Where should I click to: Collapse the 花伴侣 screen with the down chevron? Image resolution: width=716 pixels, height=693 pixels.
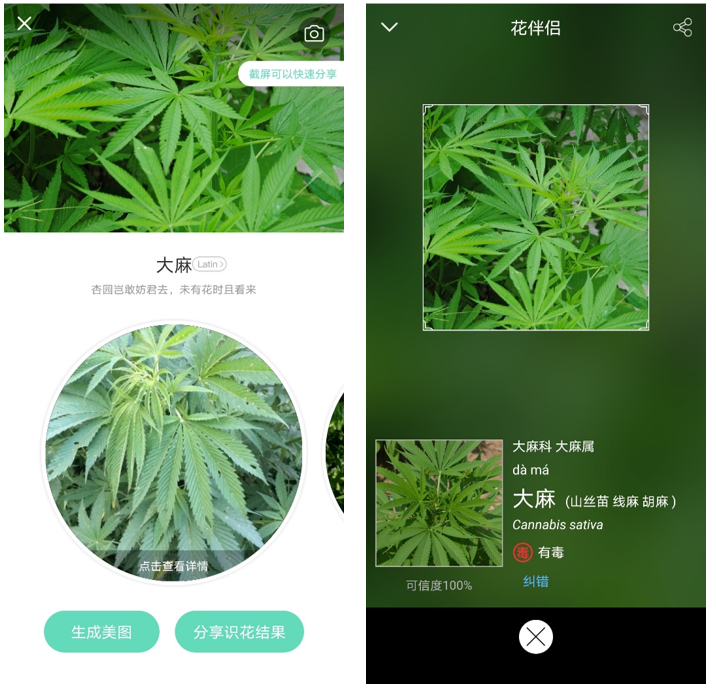[390, 28]
